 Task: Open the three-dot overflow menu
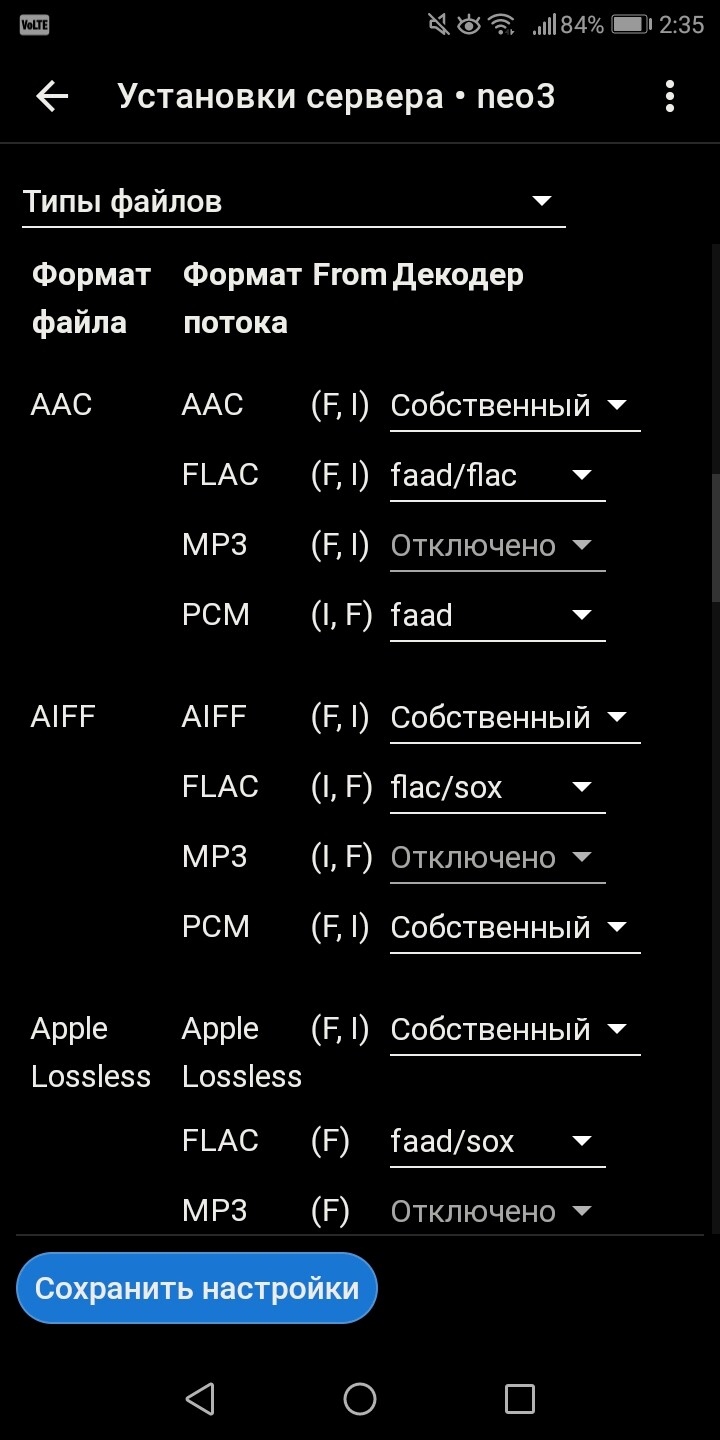coord(669,96)
